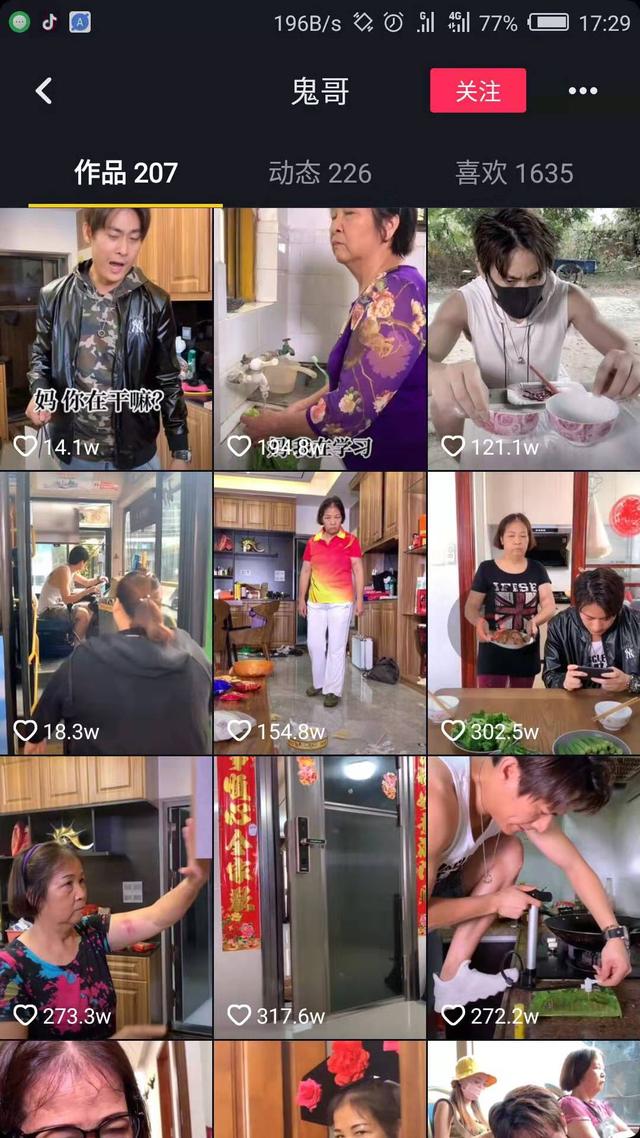Image resolution: width=640 pixels, height=1138 pixels.
Task: Play the video with 317.6w likes
Action: click(x=319, y=897)
